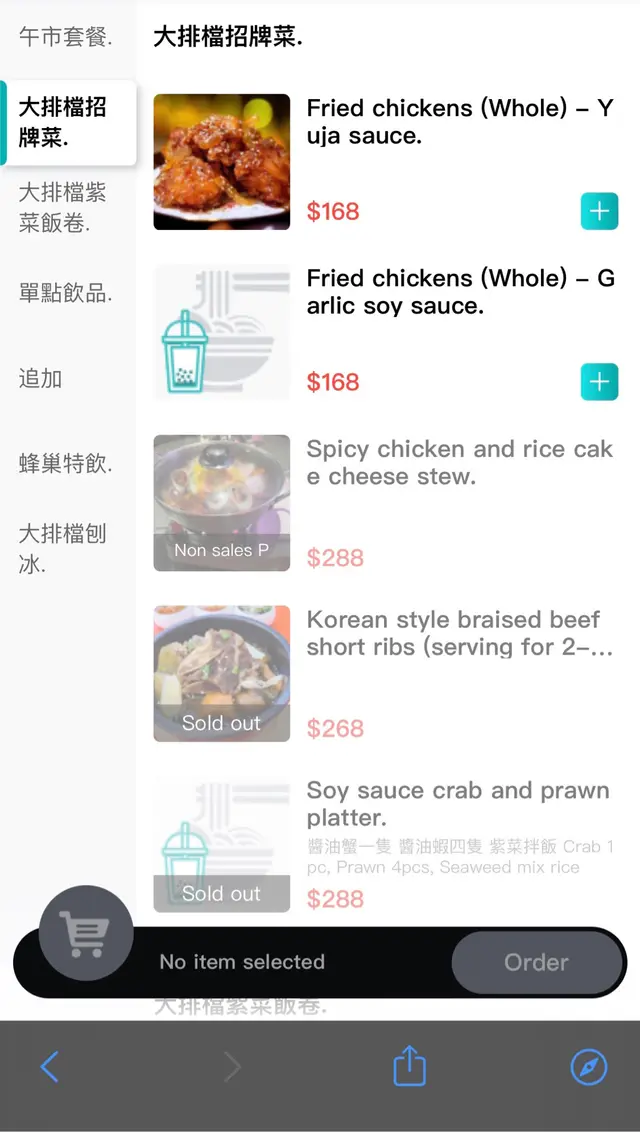
Task: View Fried chickens Yuja sauce photo
Action: point(222,162)
